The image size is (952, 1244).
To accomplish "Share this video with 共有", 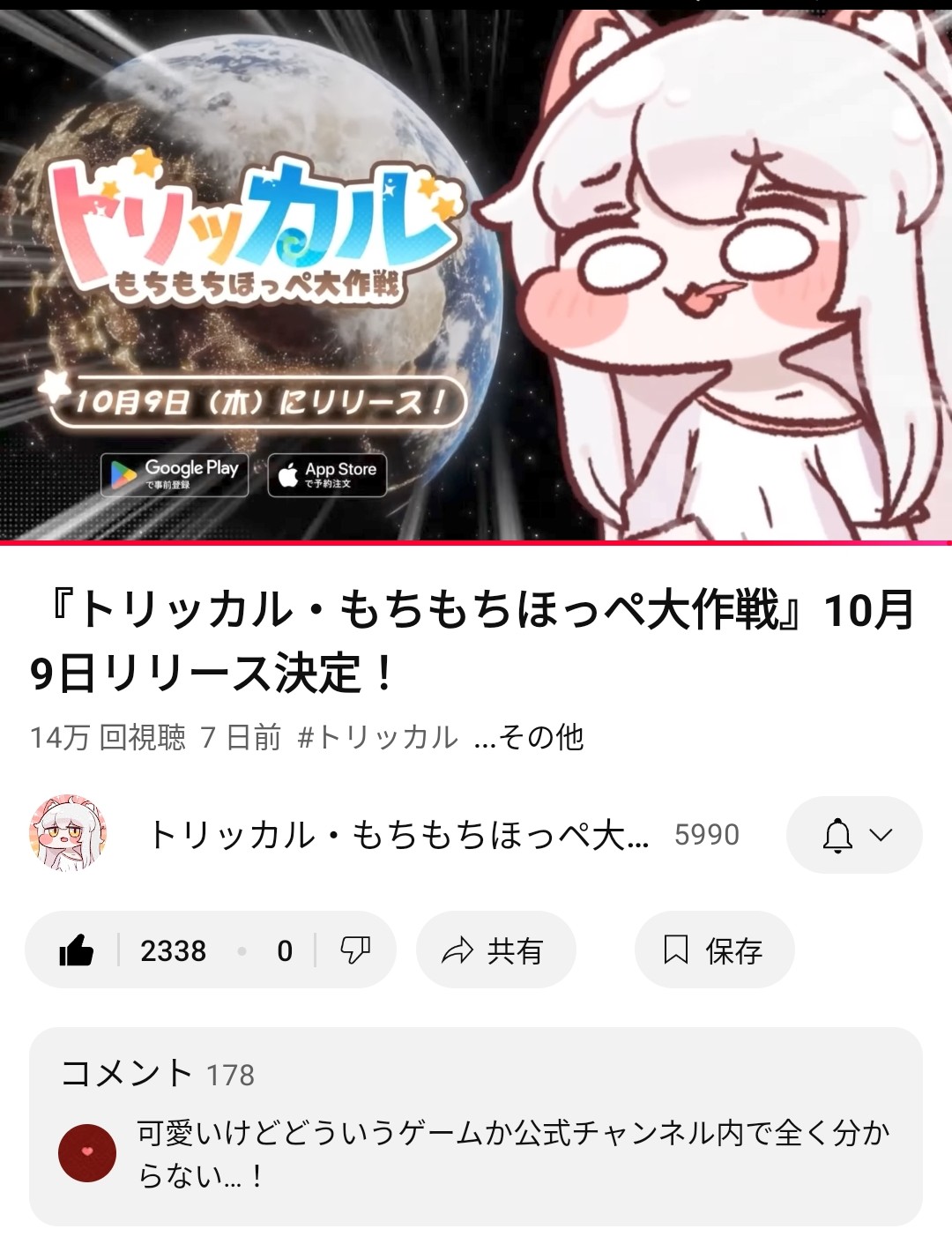I will pos(495,950).
